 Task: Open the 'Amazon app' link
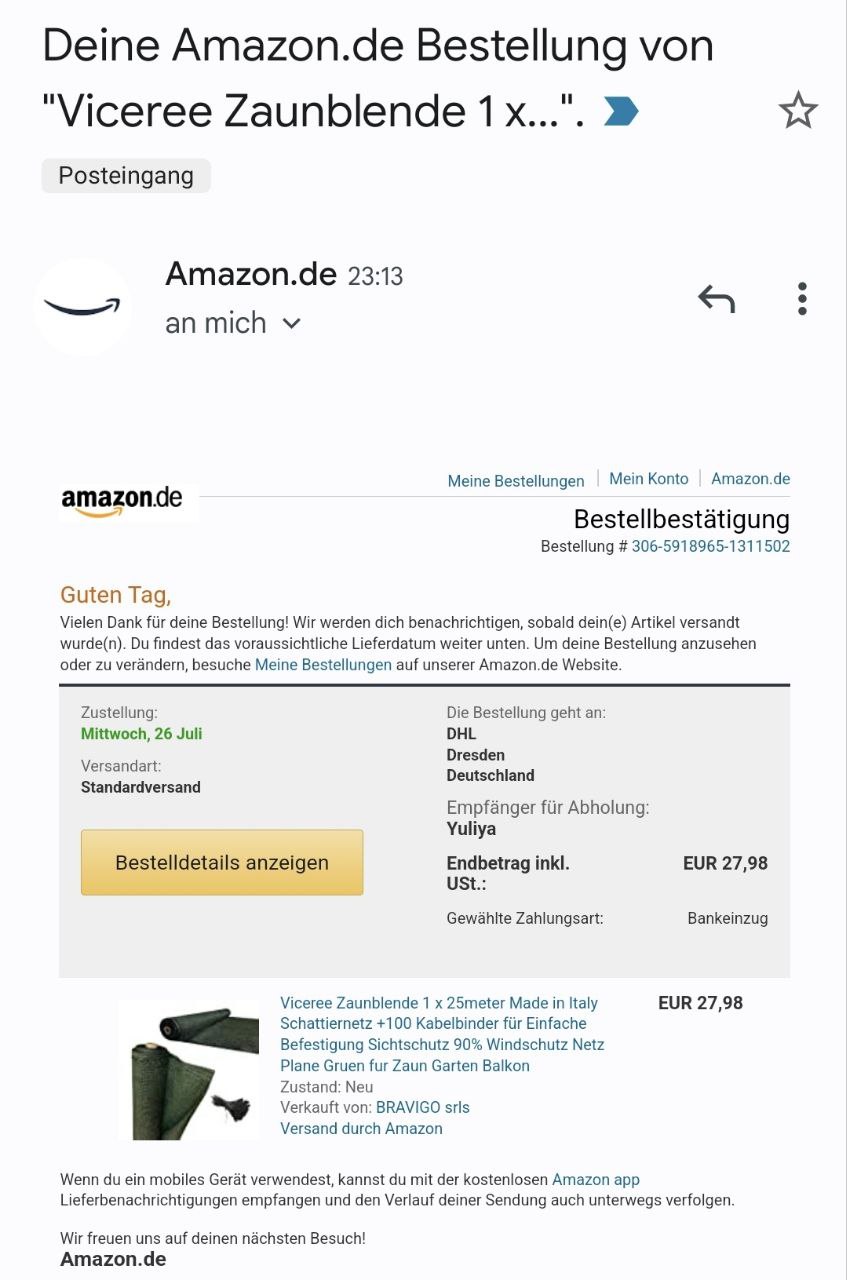(x=595, y=1180)
